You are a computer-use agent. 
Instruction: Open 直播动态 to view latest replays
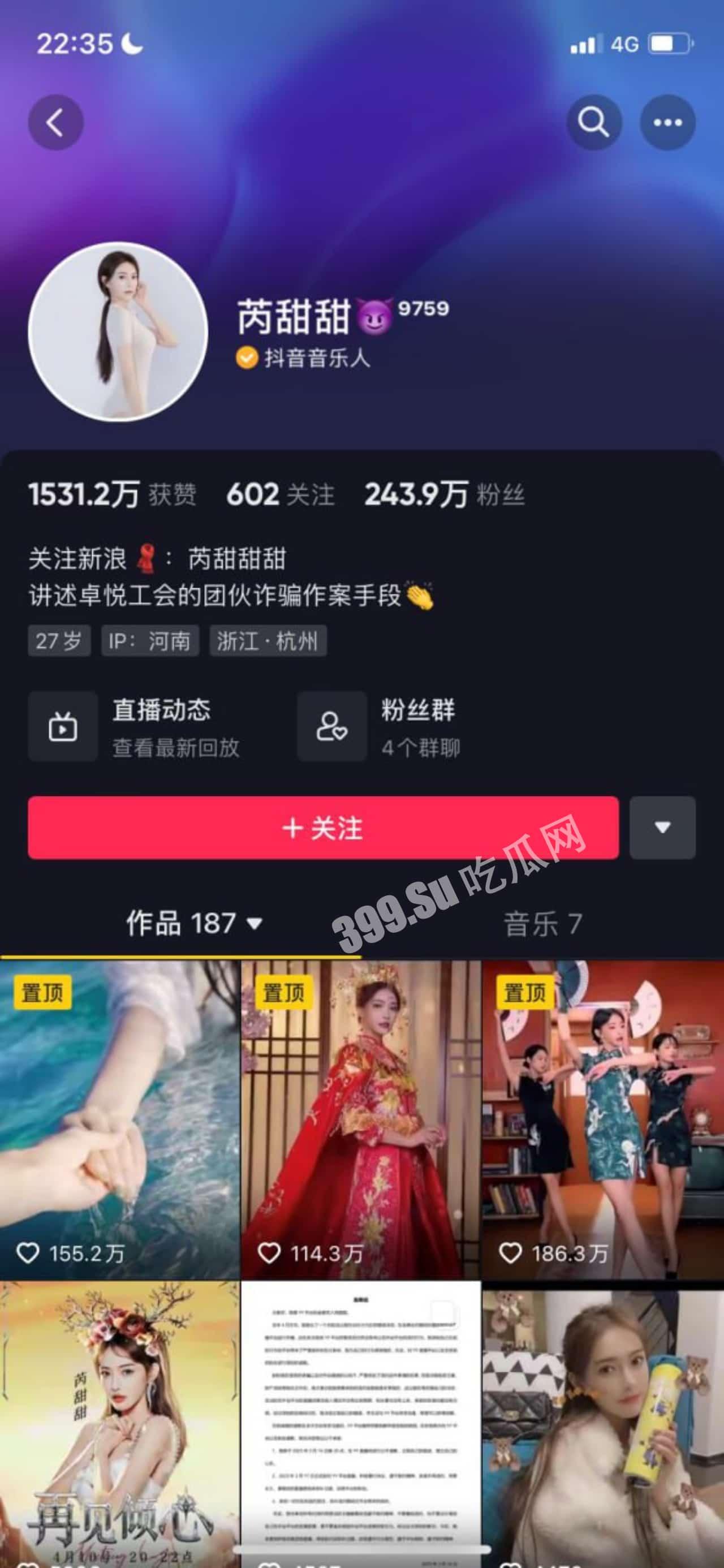tap(135, 726)
